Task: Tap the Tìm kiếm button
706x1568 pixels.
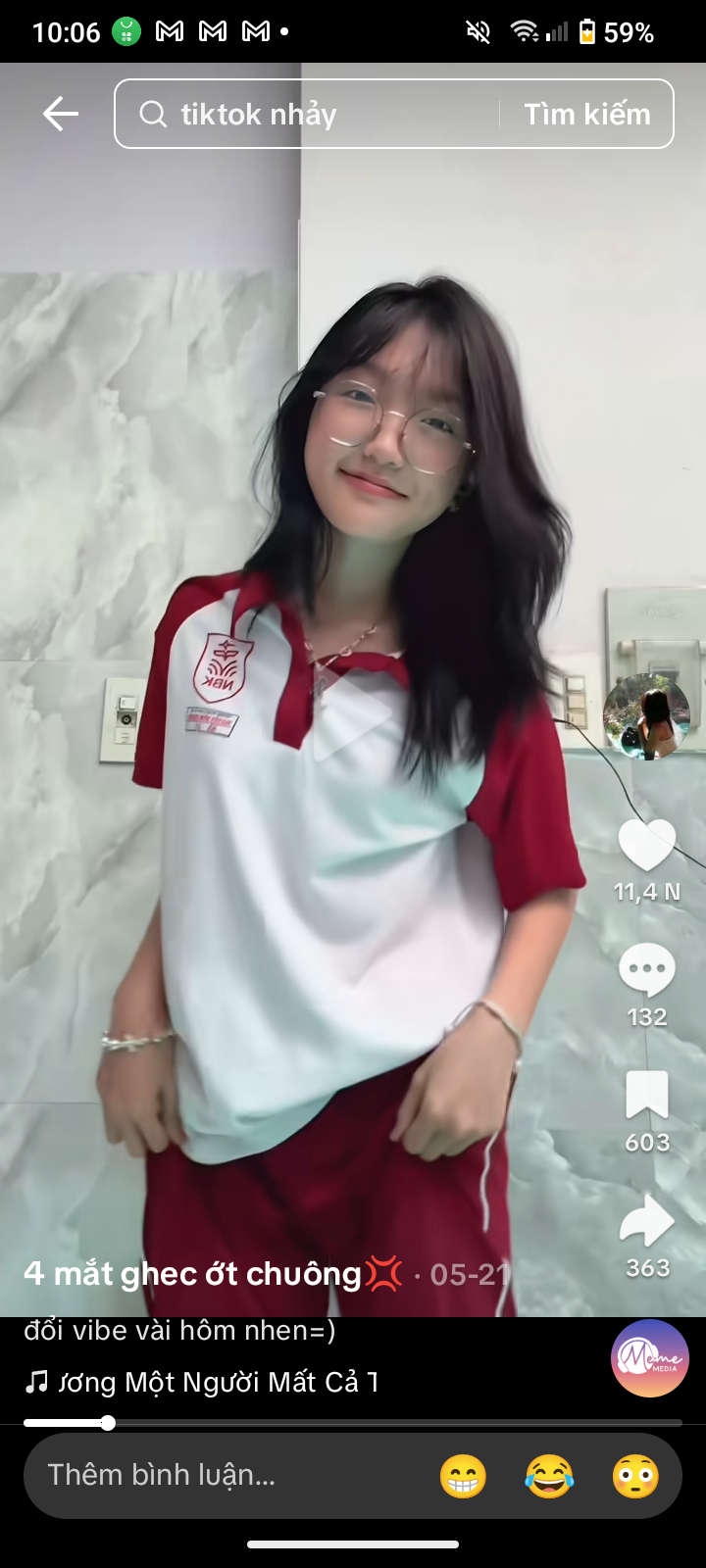Action: [x=586, y=114]
